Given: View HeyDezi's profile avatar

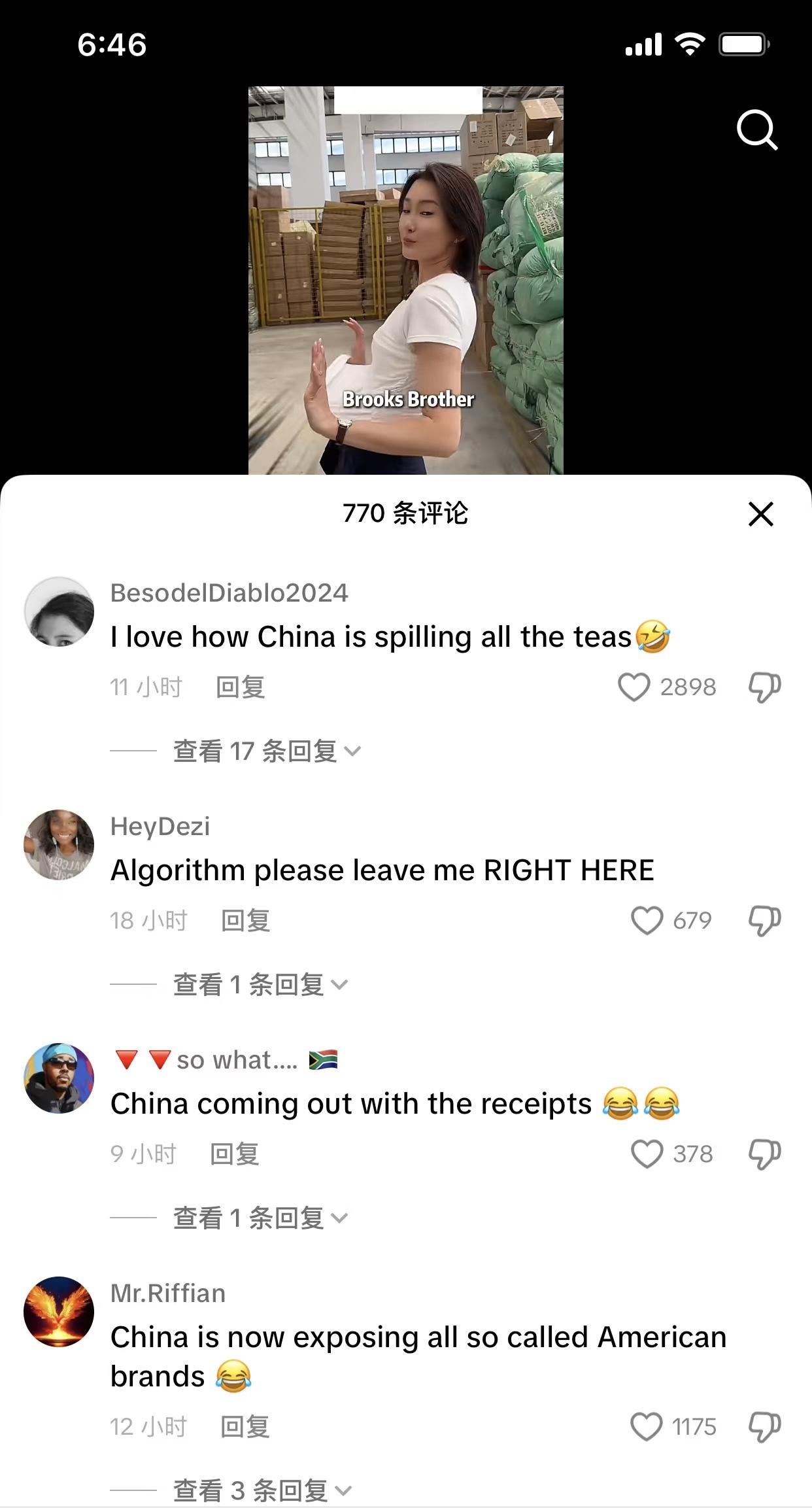Looking at the screenshot, I should [x=59, y=845].
